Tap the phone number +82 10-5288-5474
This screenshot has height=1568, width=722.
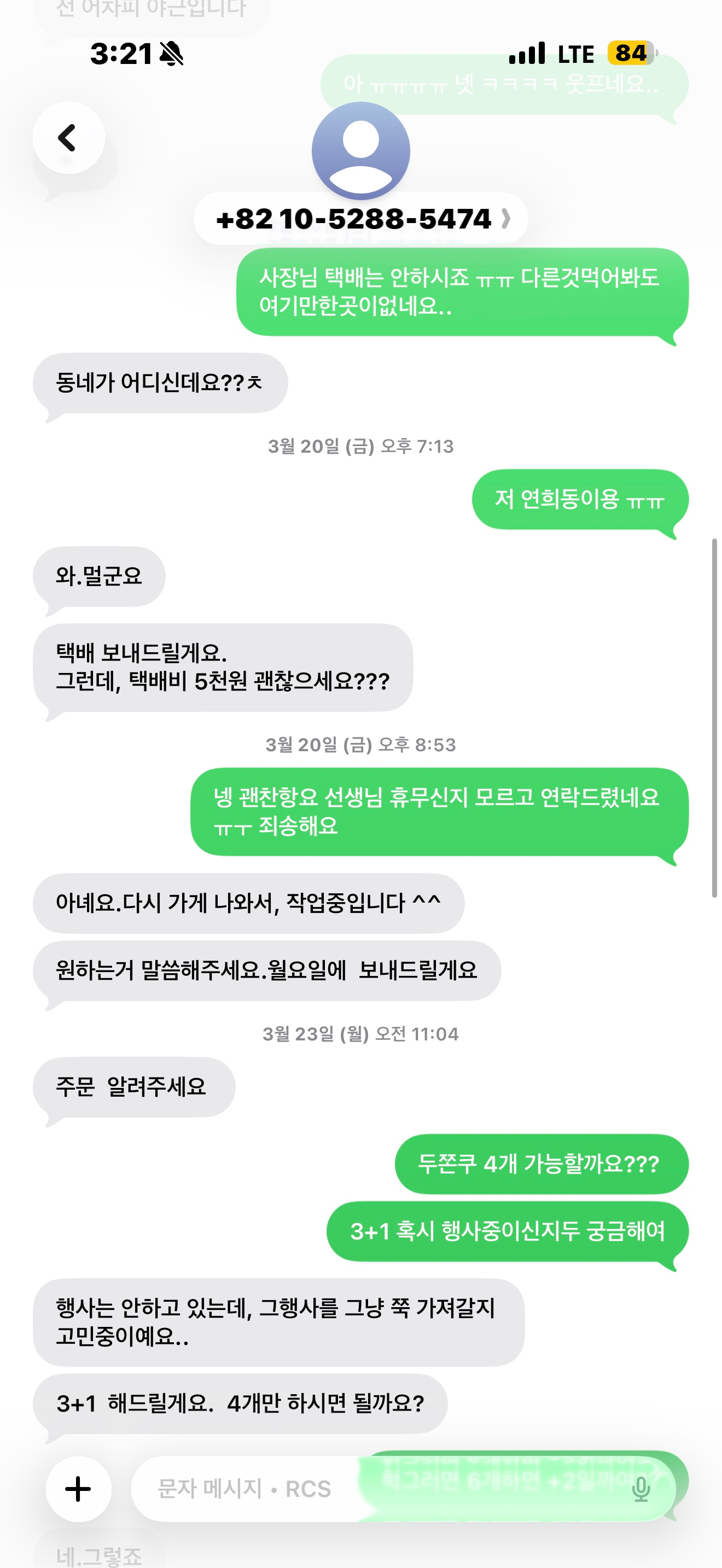pyautogui.click(x=353, y=220)
